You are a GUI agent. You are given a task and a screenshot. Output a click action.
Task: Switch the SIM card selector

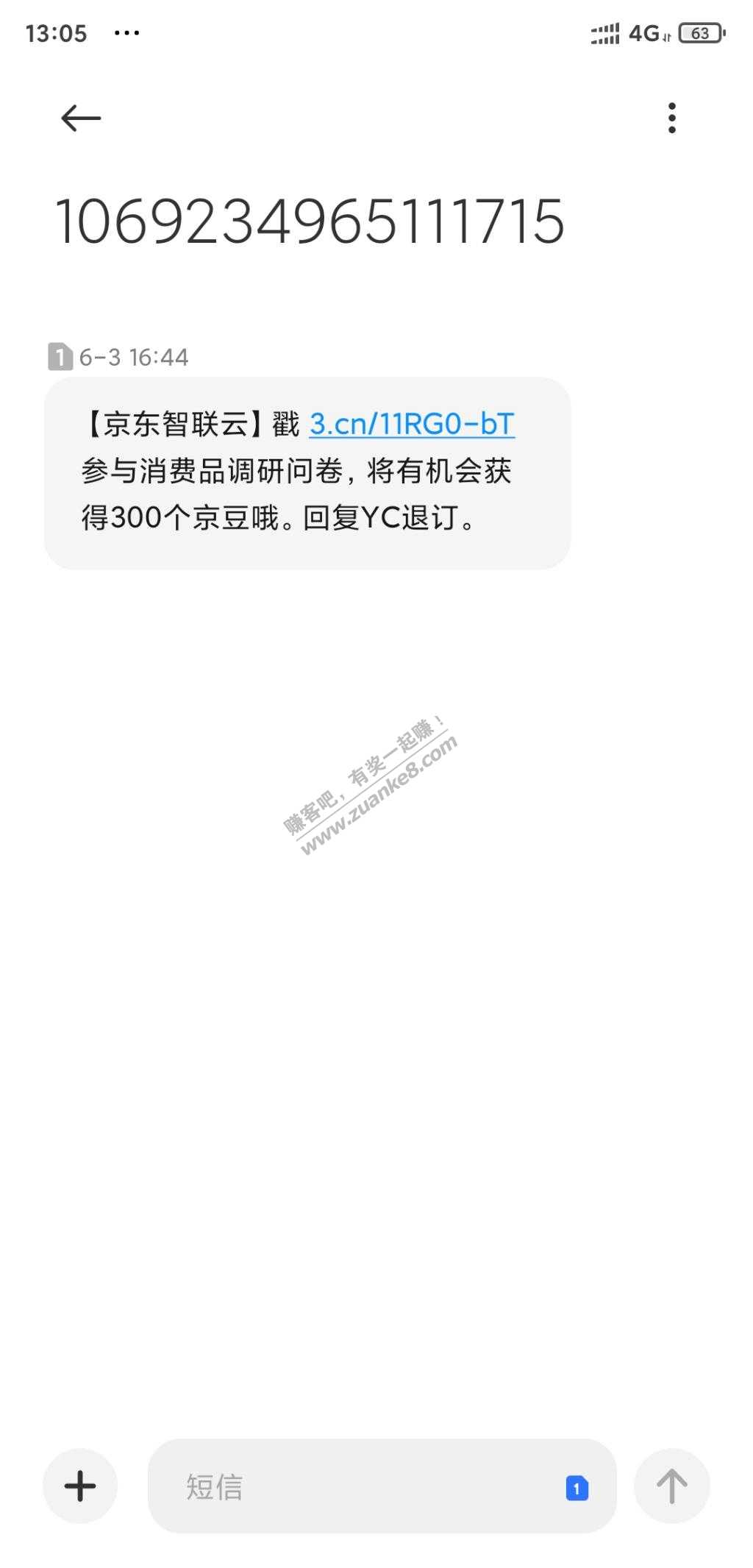pyautogui.click(x=577, y=1488)
